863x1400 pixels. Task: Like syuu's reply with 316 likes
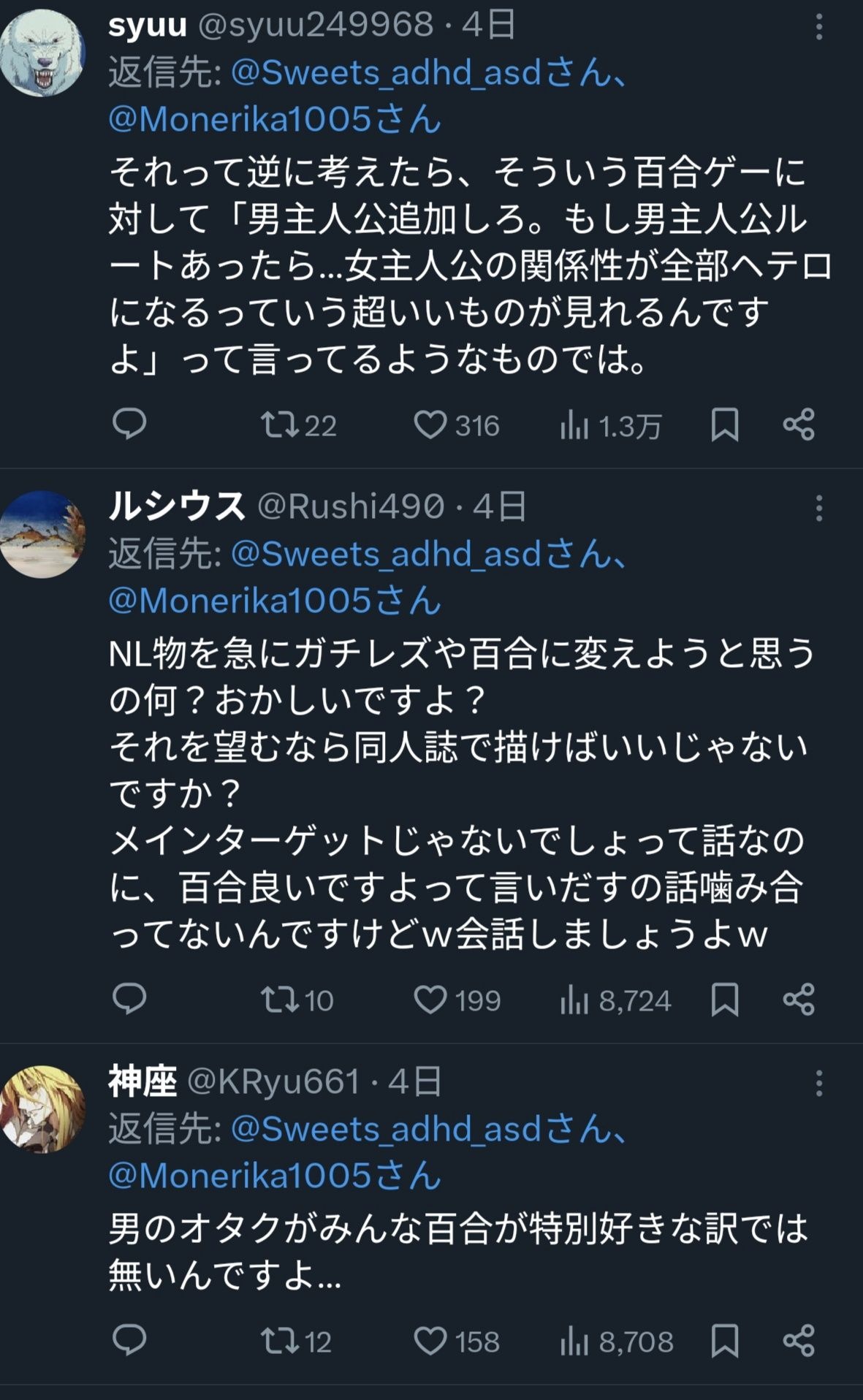pos(457,425)
